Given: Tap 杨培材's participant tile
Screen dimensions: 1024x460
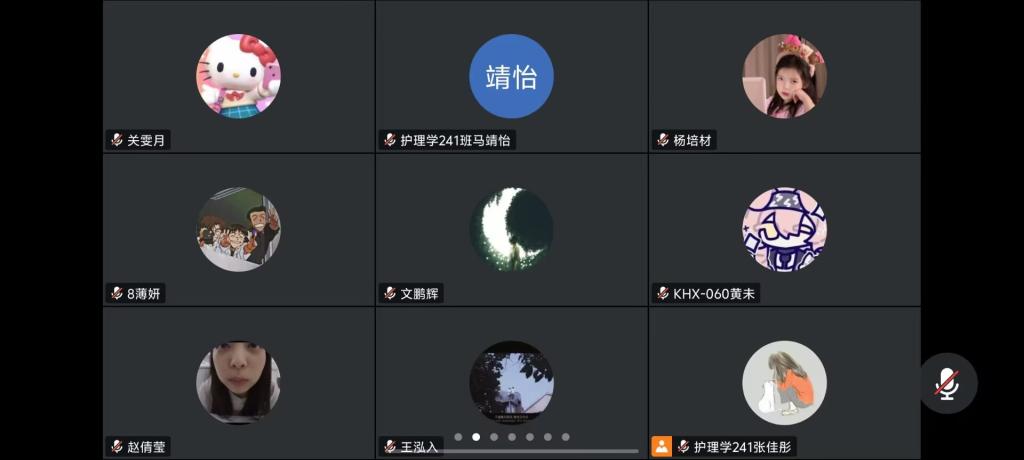Looking at the screenshot, I should tap(784, 77).
